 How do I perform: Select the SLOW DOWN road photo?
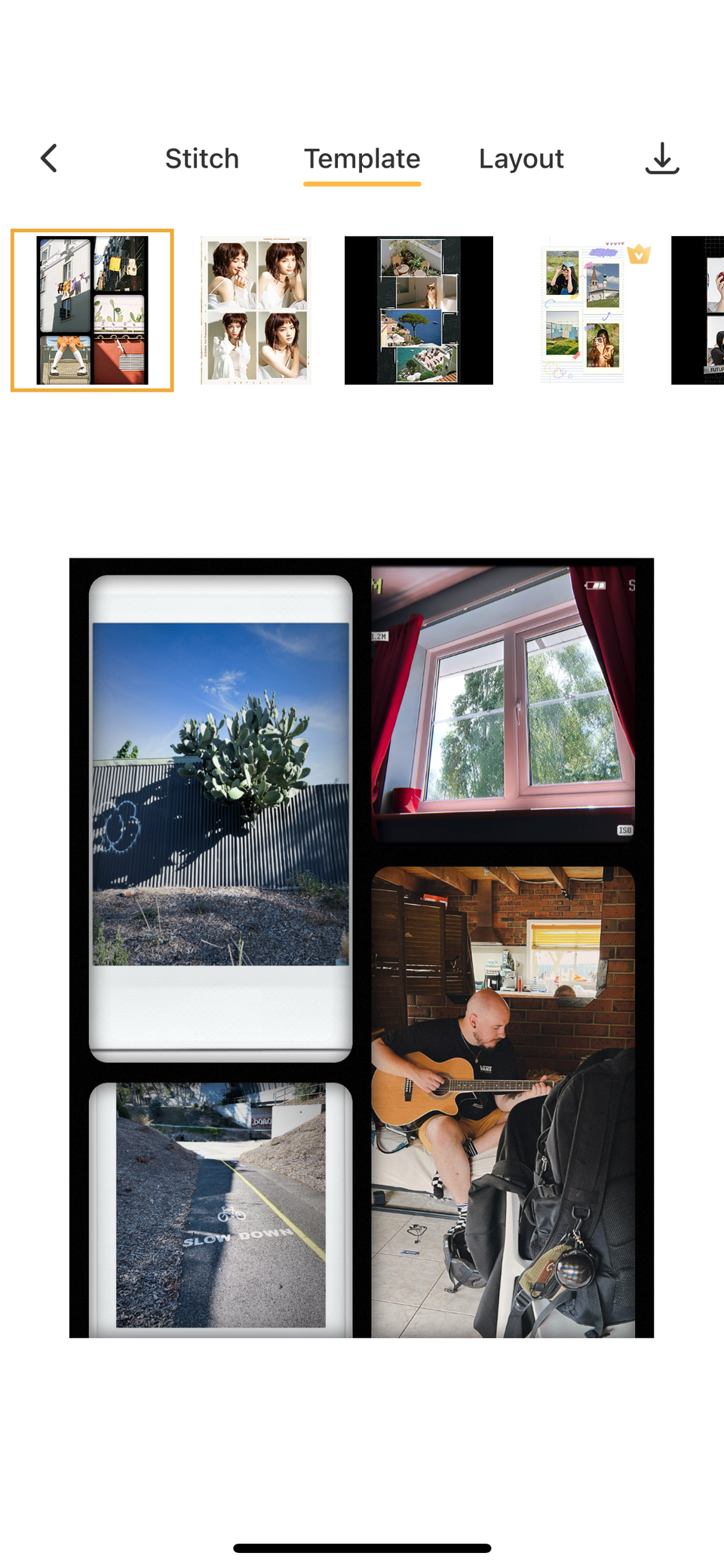click(219, 1207)
